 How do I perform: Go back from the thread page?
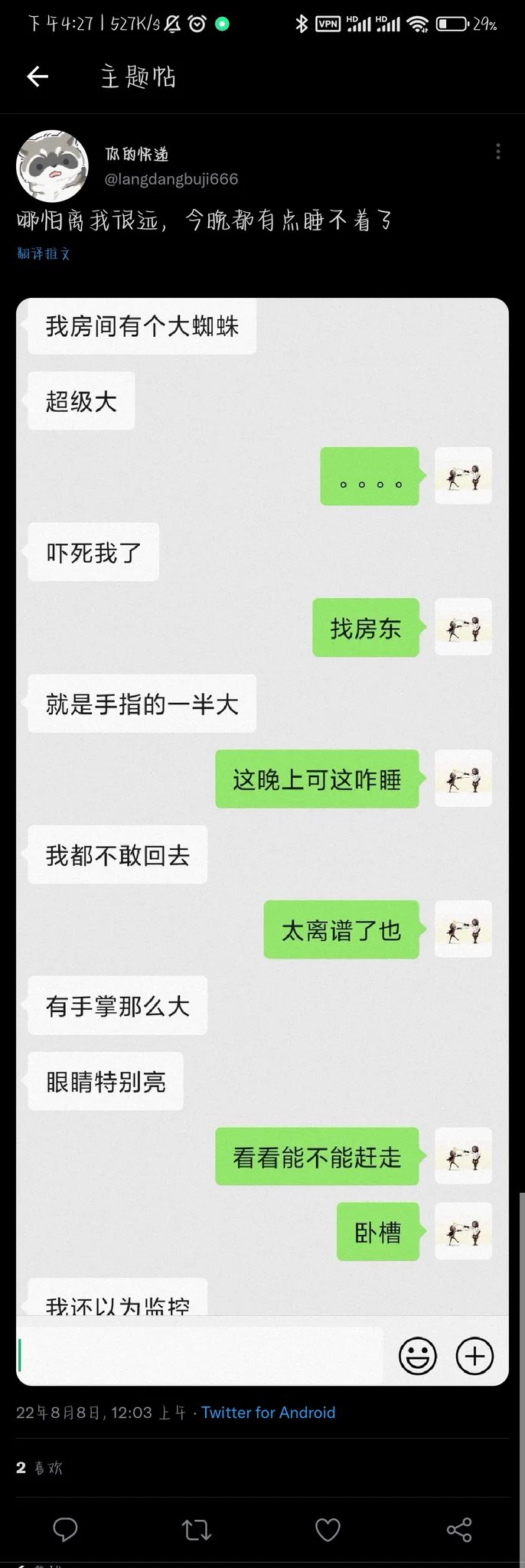(37, 76)
